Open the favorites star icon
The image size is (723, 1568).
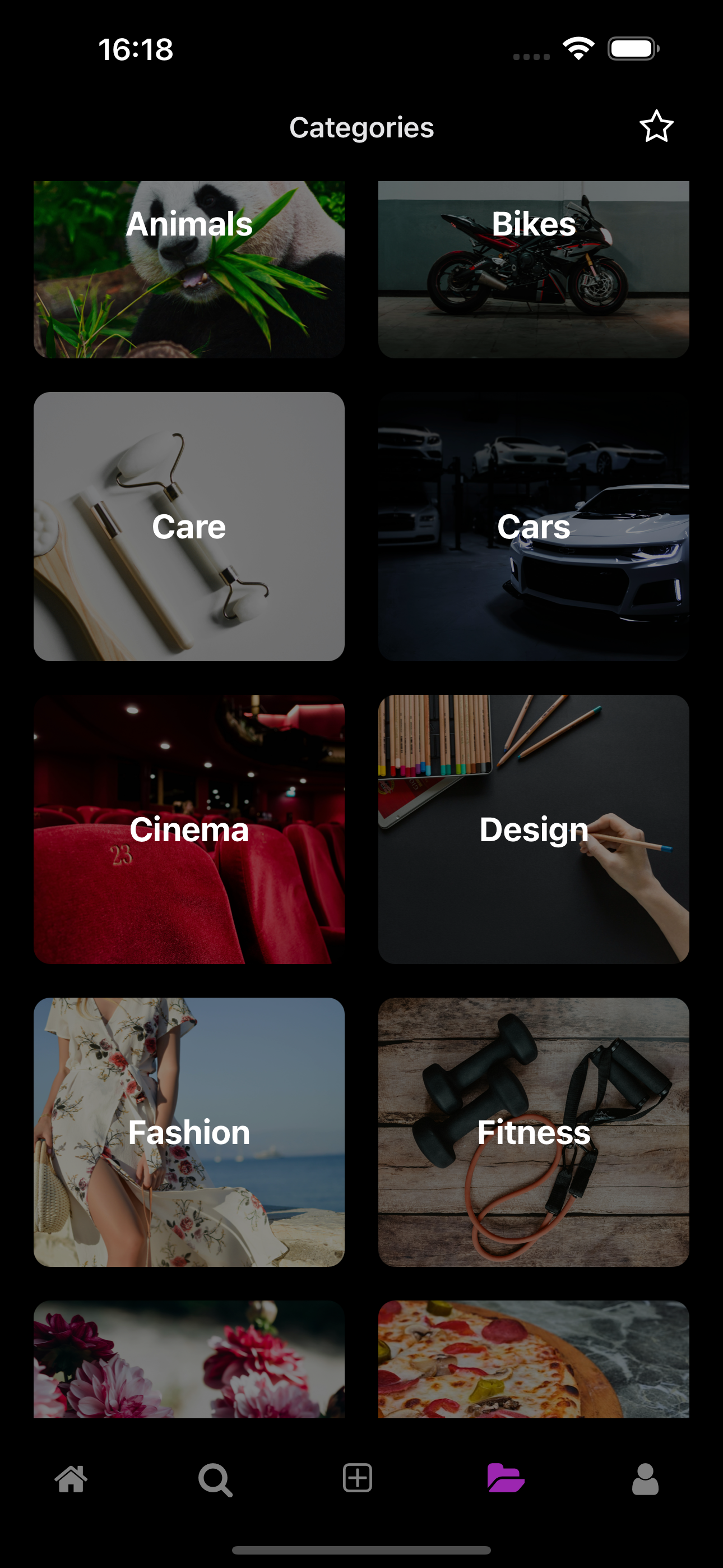click(656, 127)
